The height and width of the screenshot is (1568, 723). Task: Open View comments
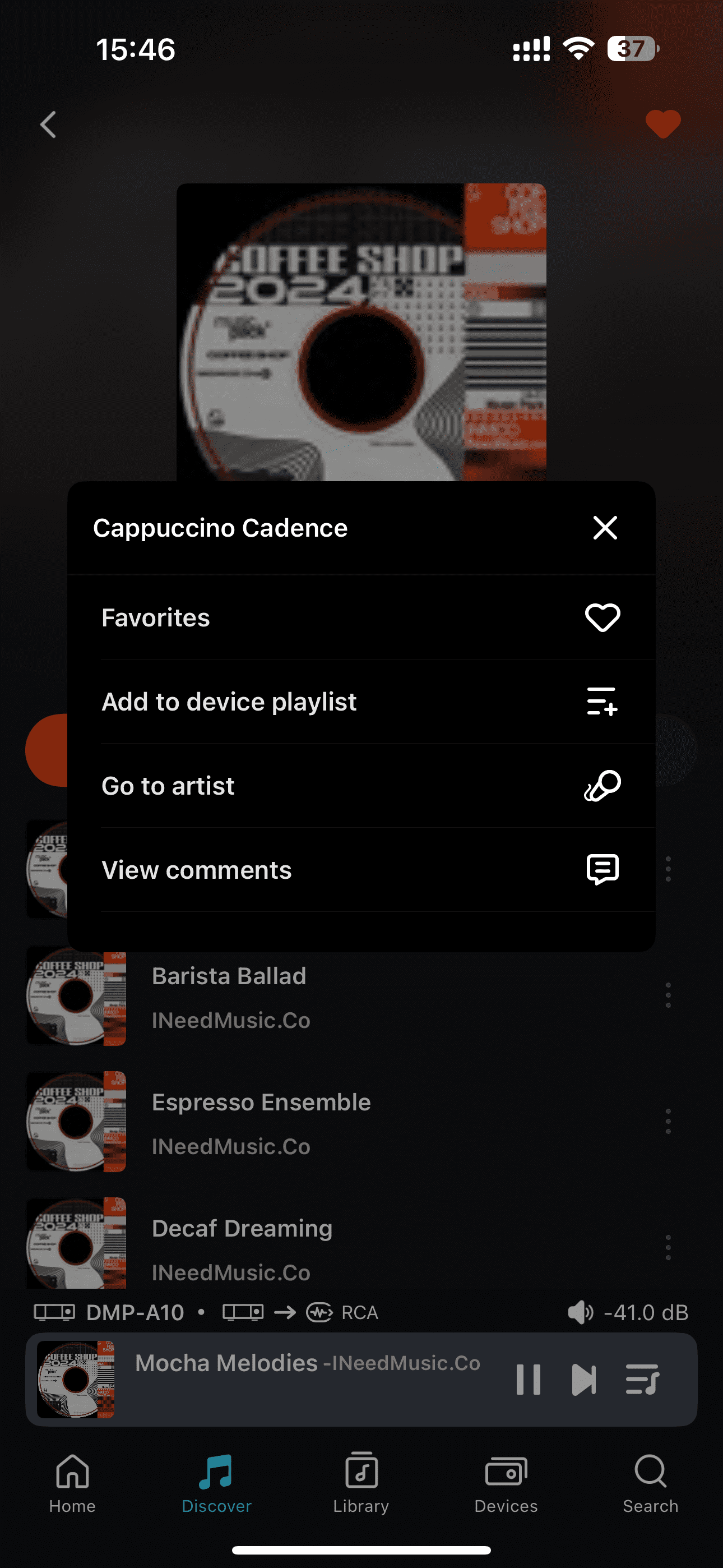(360, 870)
